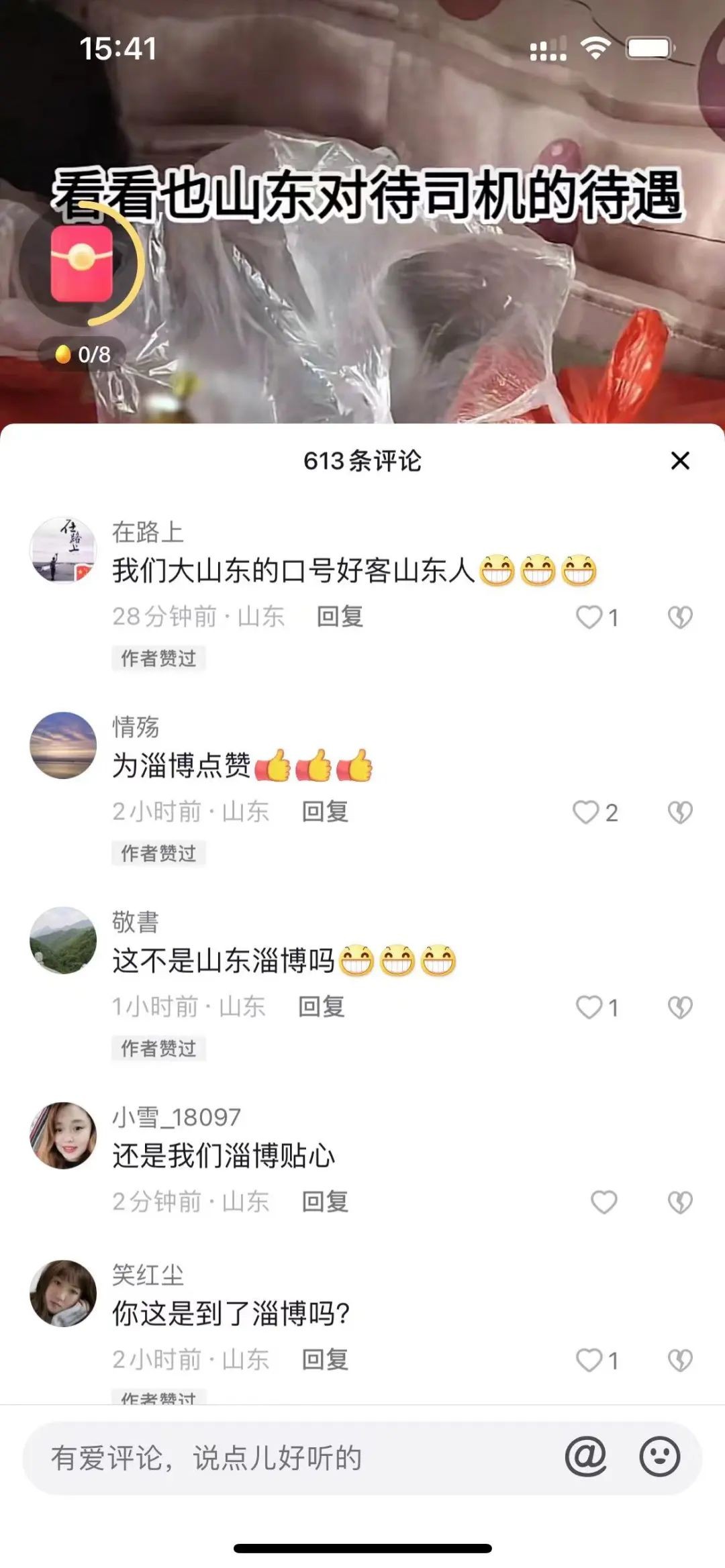This screenshot has width=725, height=1568.
Task: Dislike the comment by 情殇
Action: coord(680,813)
